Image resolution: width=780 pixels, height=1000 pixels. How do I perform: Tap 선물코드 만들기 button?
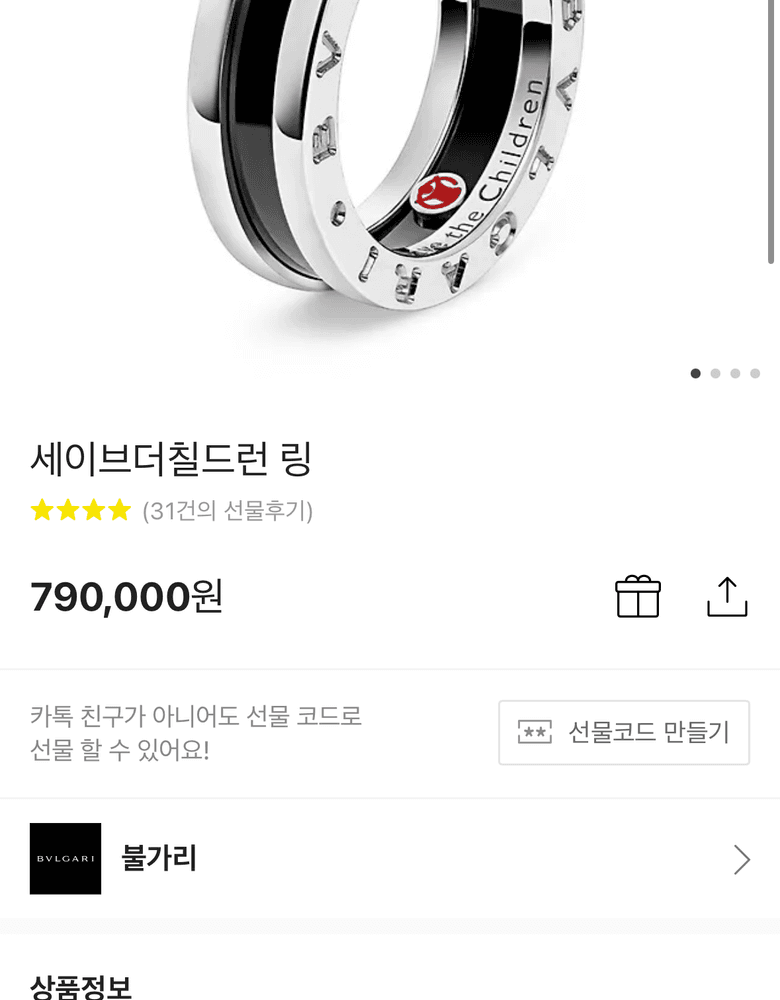624,732
